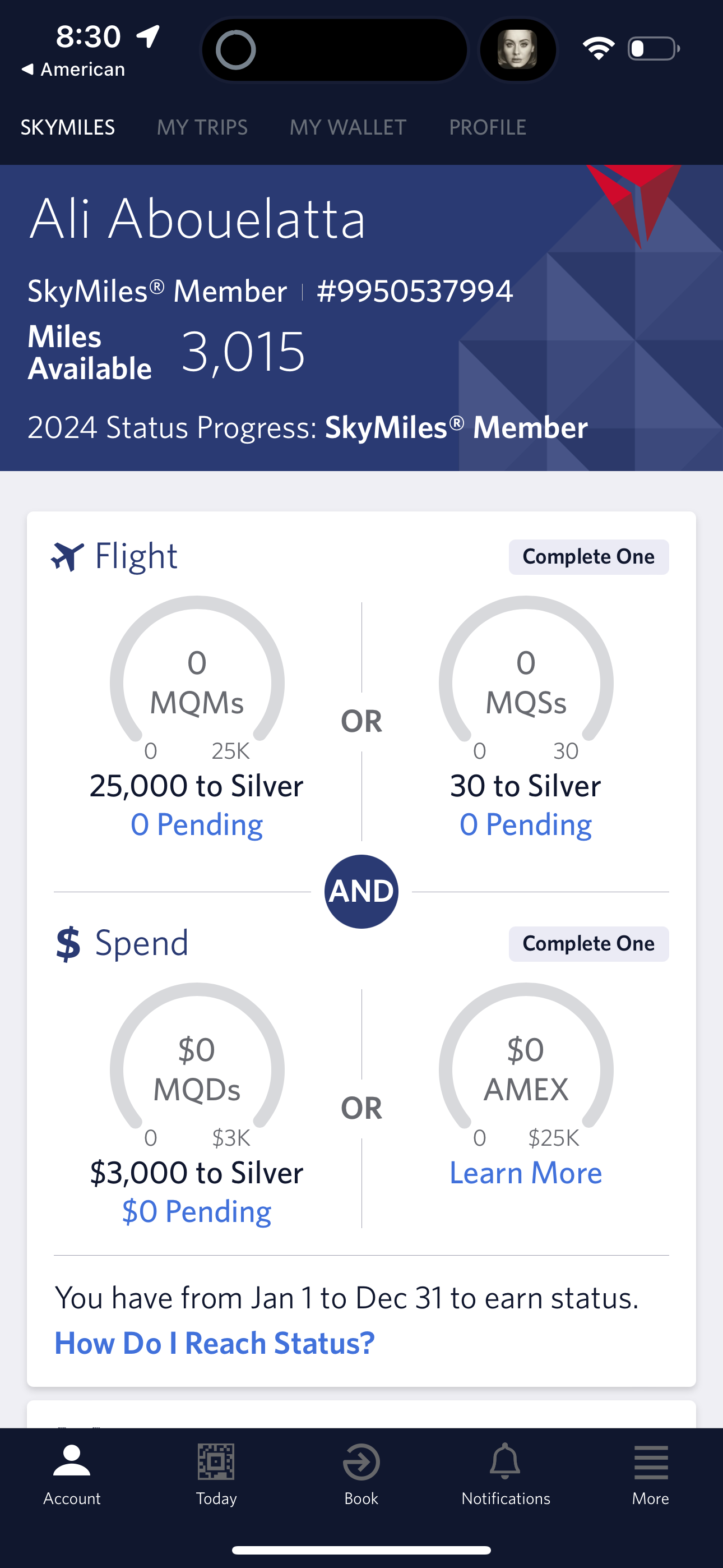
Task: Return to American app via status bar
Action: (x=73, y=69)
